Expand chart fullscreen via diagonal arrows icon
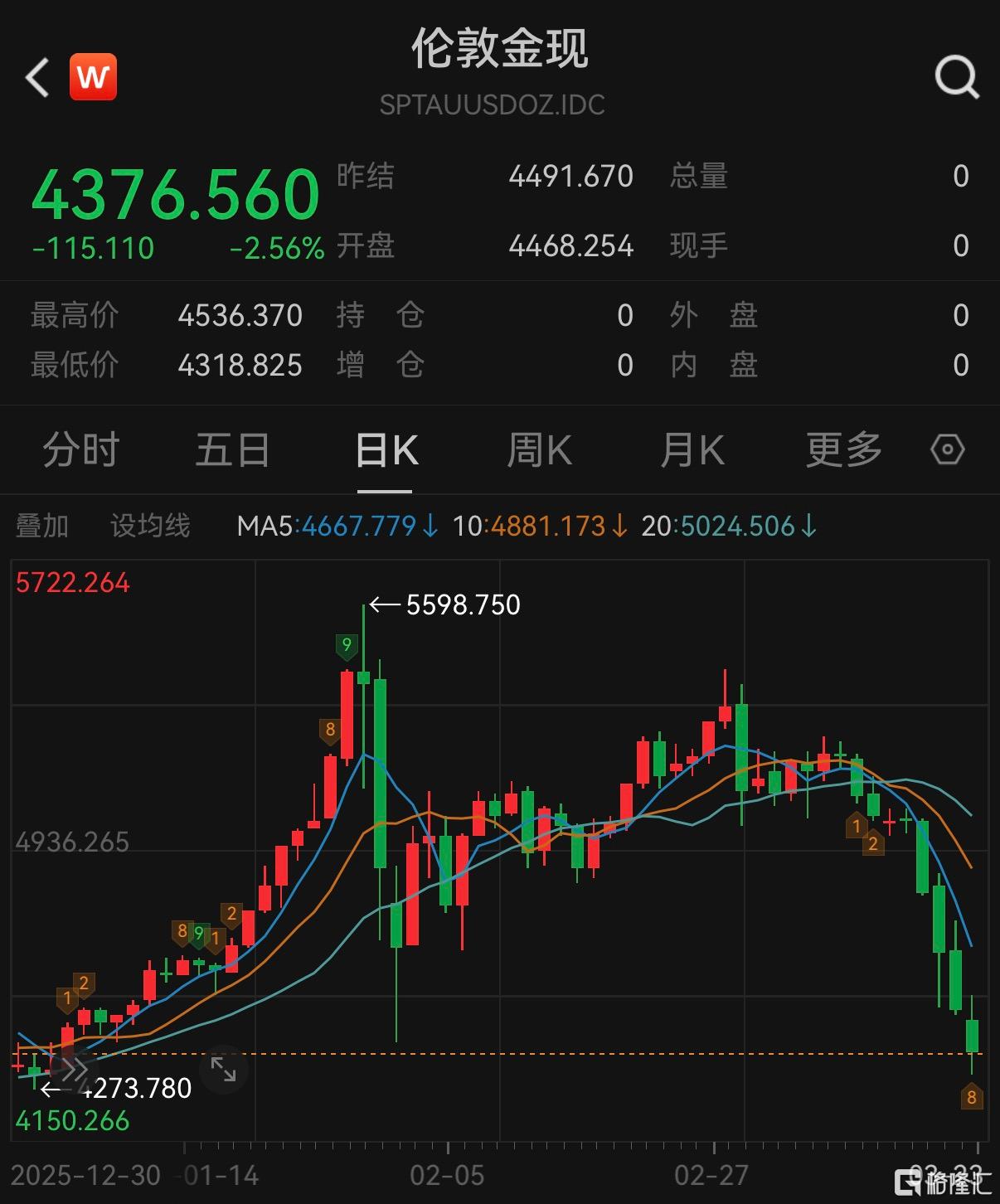1000x1204 pixels. 222,1070
